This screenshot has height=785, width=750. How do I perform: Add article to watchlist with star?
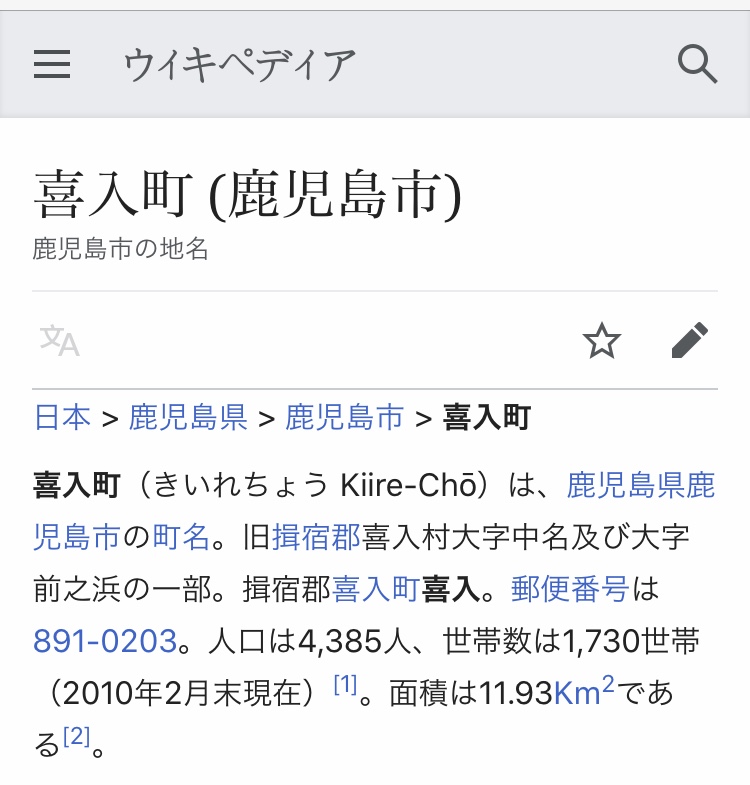tap(601, 341)
